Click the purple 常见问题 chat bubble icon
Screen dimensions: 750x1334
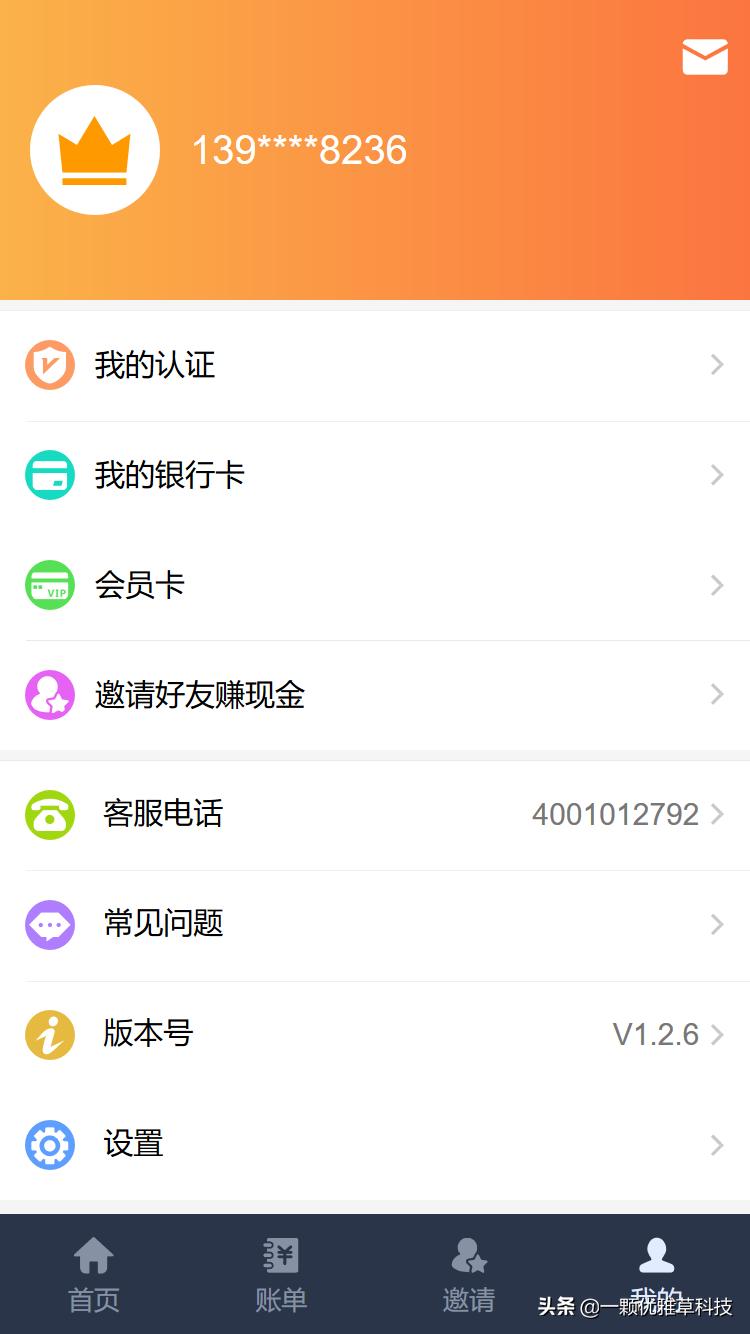point(50,924)
